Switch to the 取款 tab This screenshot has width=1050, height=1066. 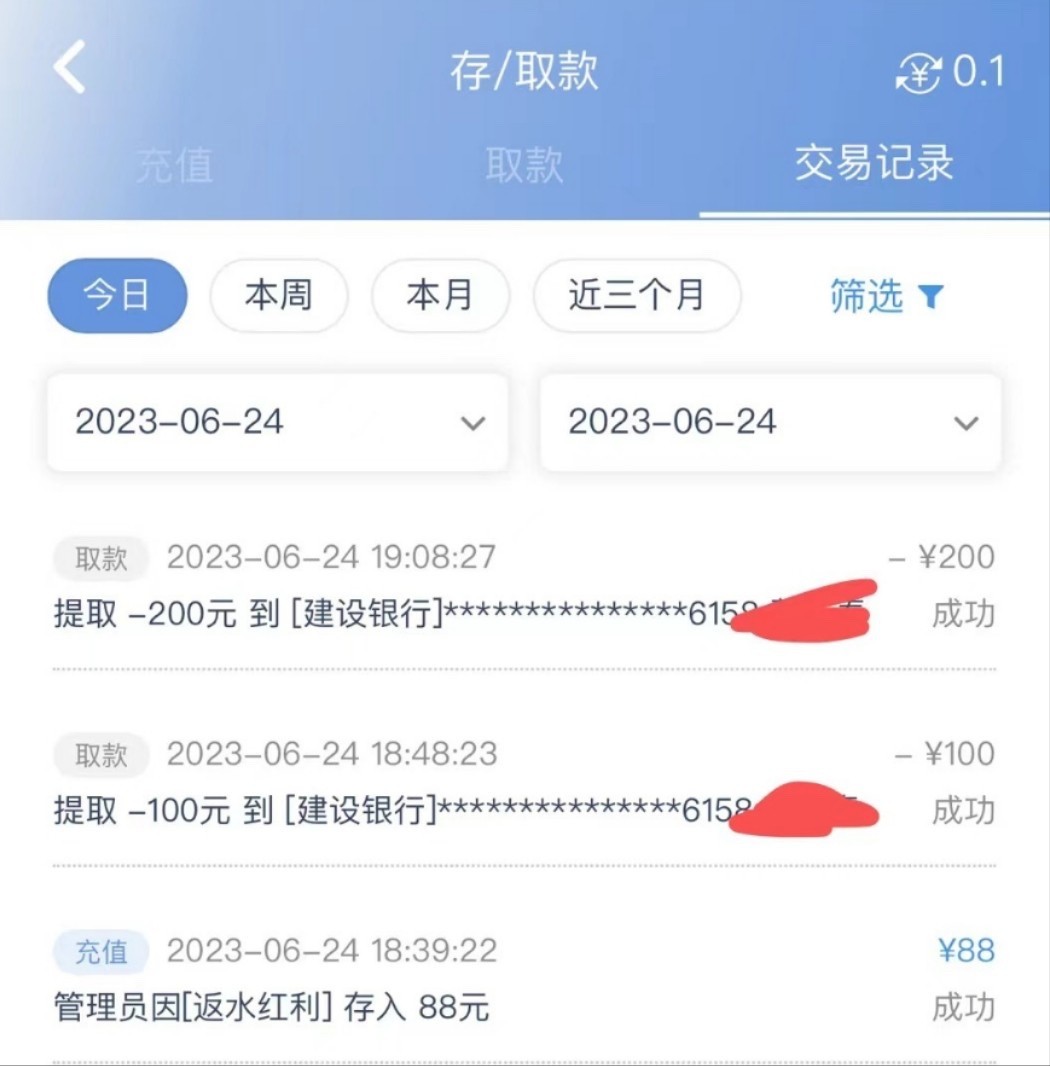(524, 165)
